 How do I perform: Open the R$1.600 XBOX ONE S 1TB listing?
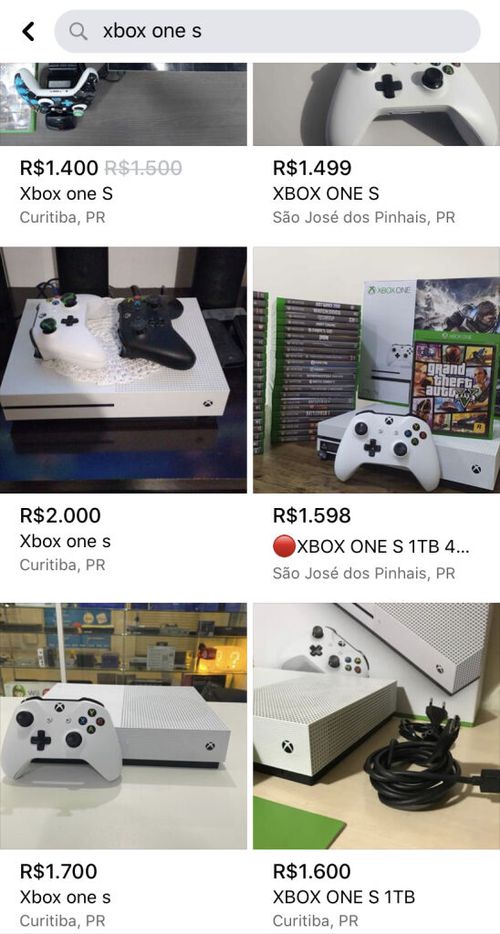(377, 767)
